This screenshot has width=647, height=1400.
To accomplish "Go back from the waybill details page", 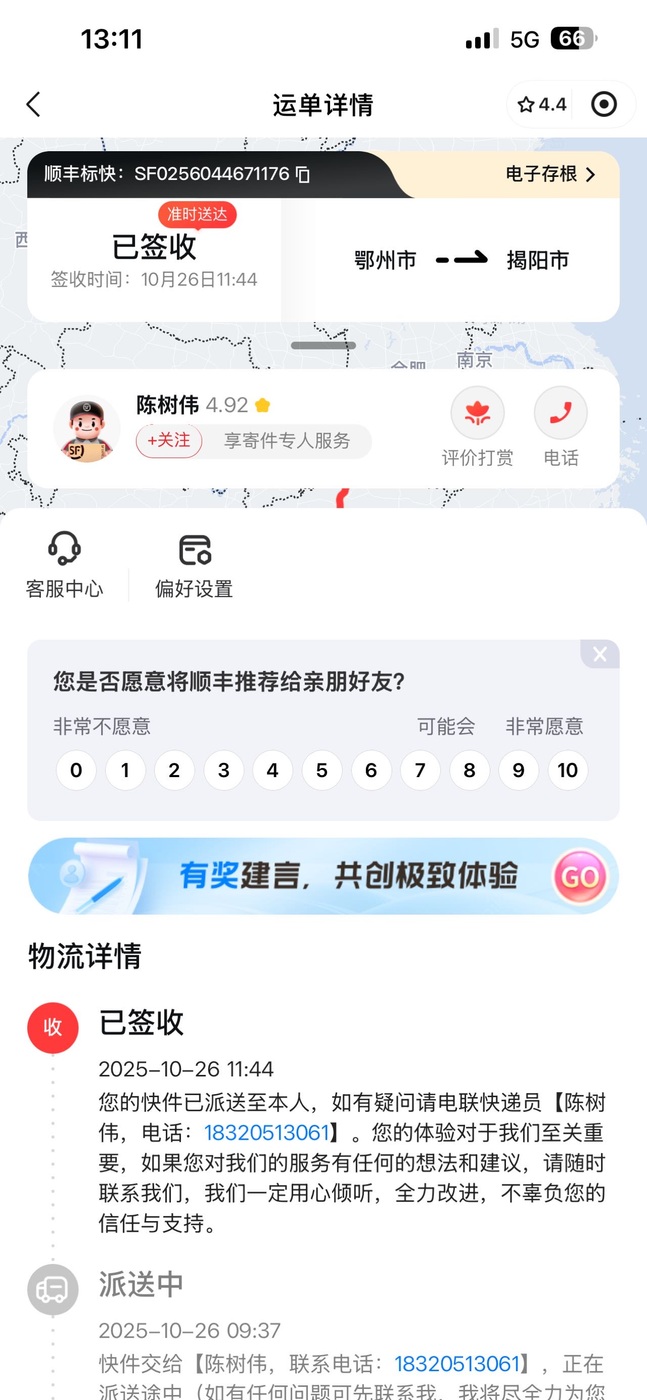I will 33,105.
